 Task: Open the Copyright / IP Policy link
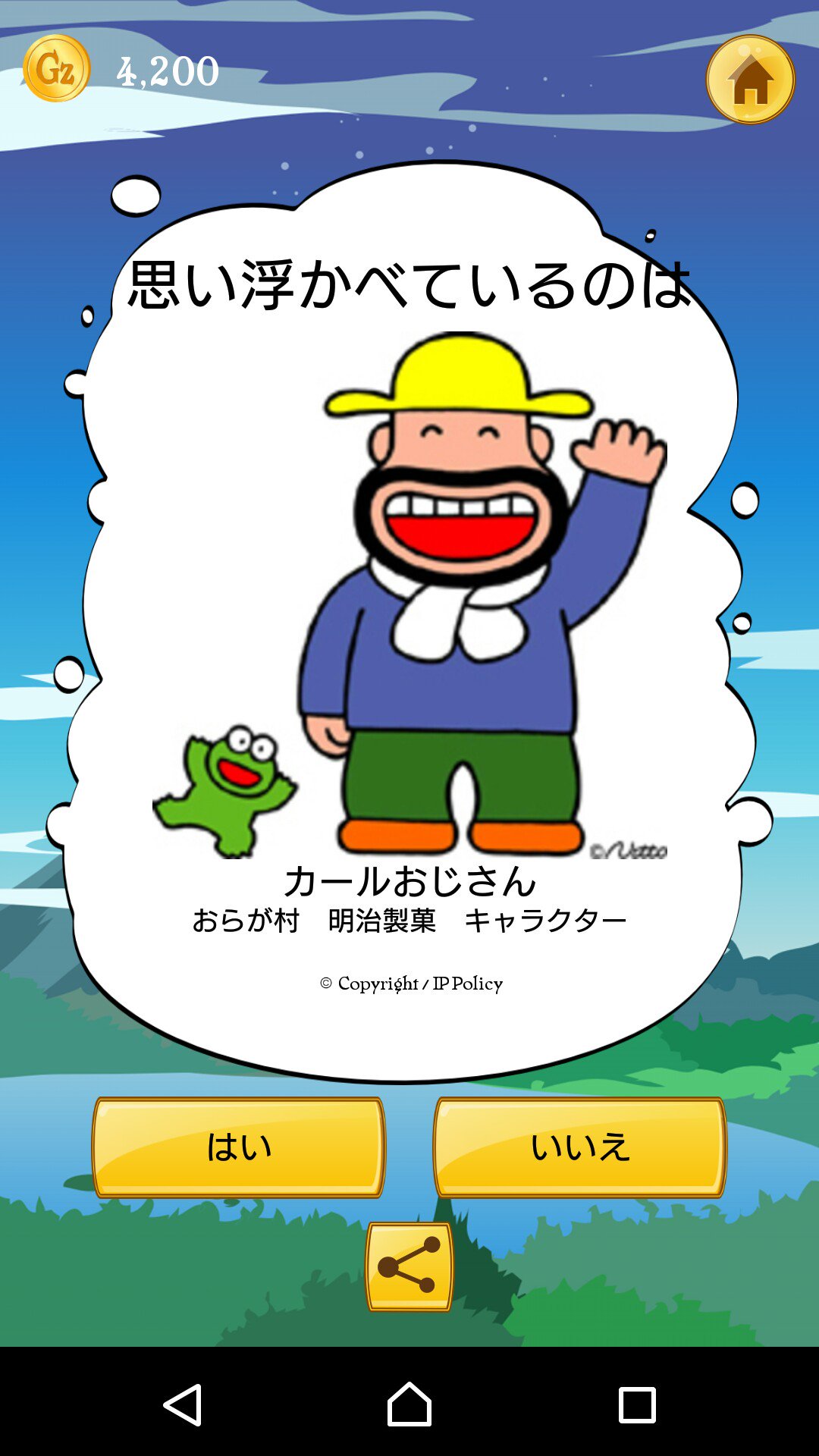click(411, 984)
